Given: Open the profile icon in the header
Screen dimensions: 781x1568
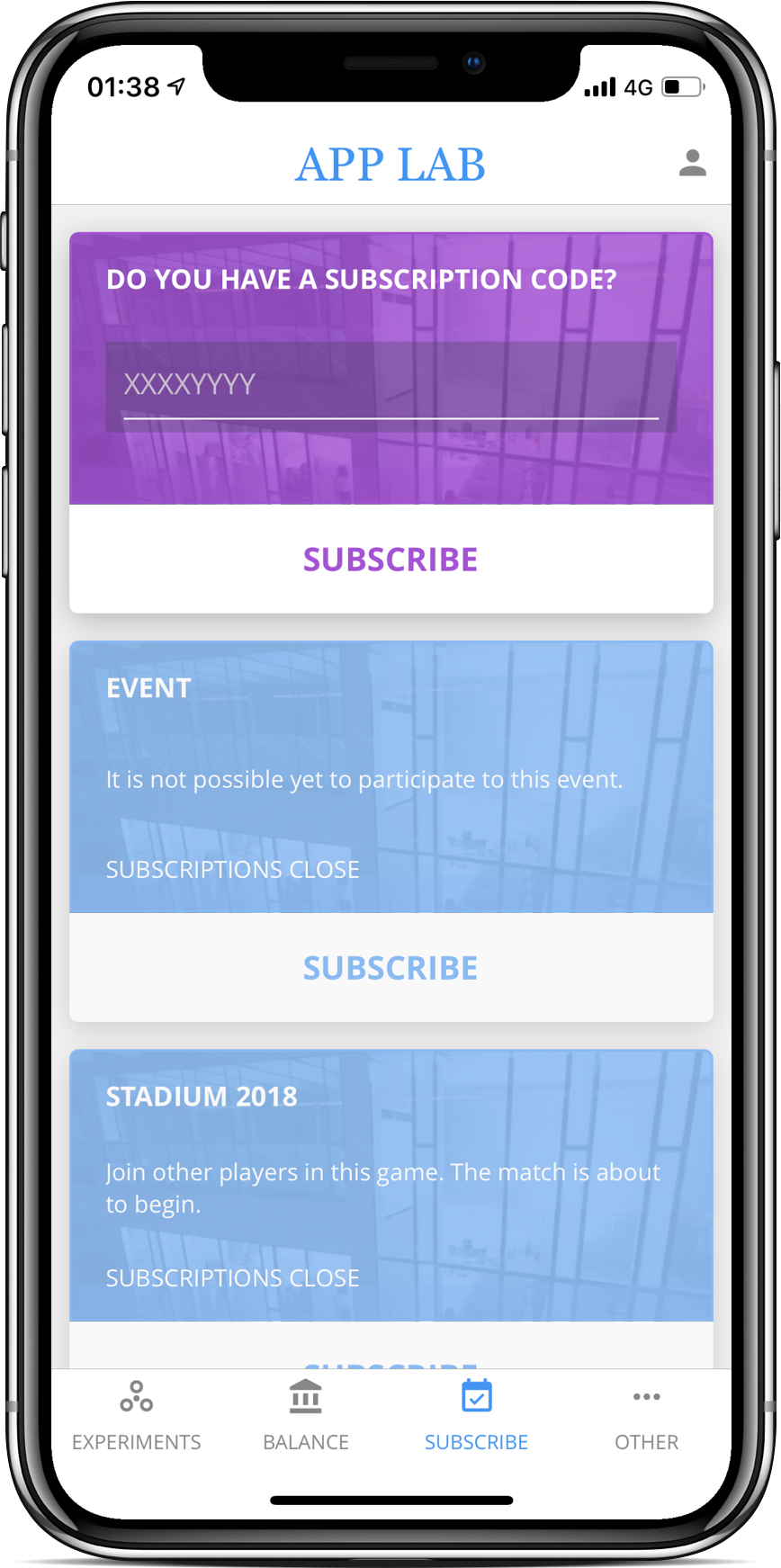Looking at the screenshot, I should tap(692, 163).
